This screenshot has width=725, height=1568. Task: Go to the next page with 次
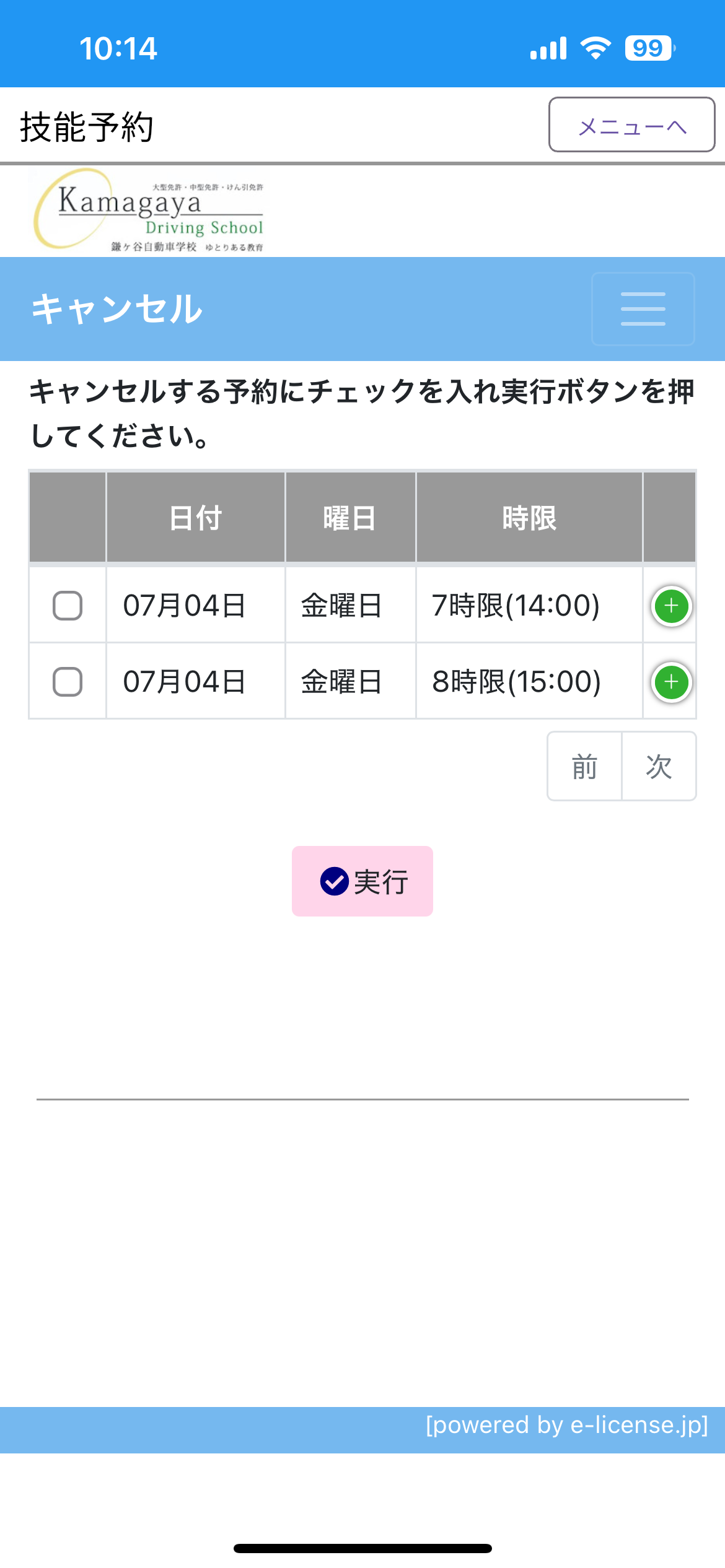click(659, 766)
